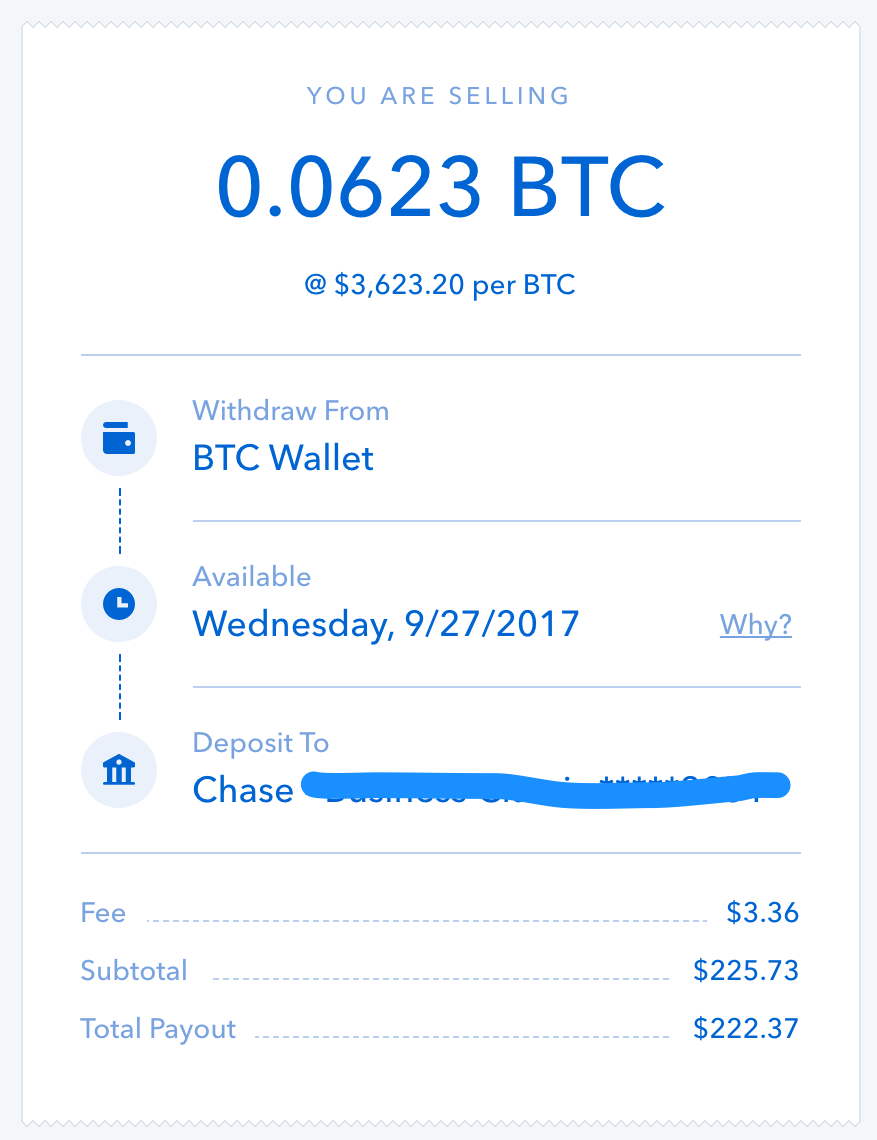Click the YOU ARE SELLING header
The height and width of the screenshot is (1140, 877).
(438, 96)
